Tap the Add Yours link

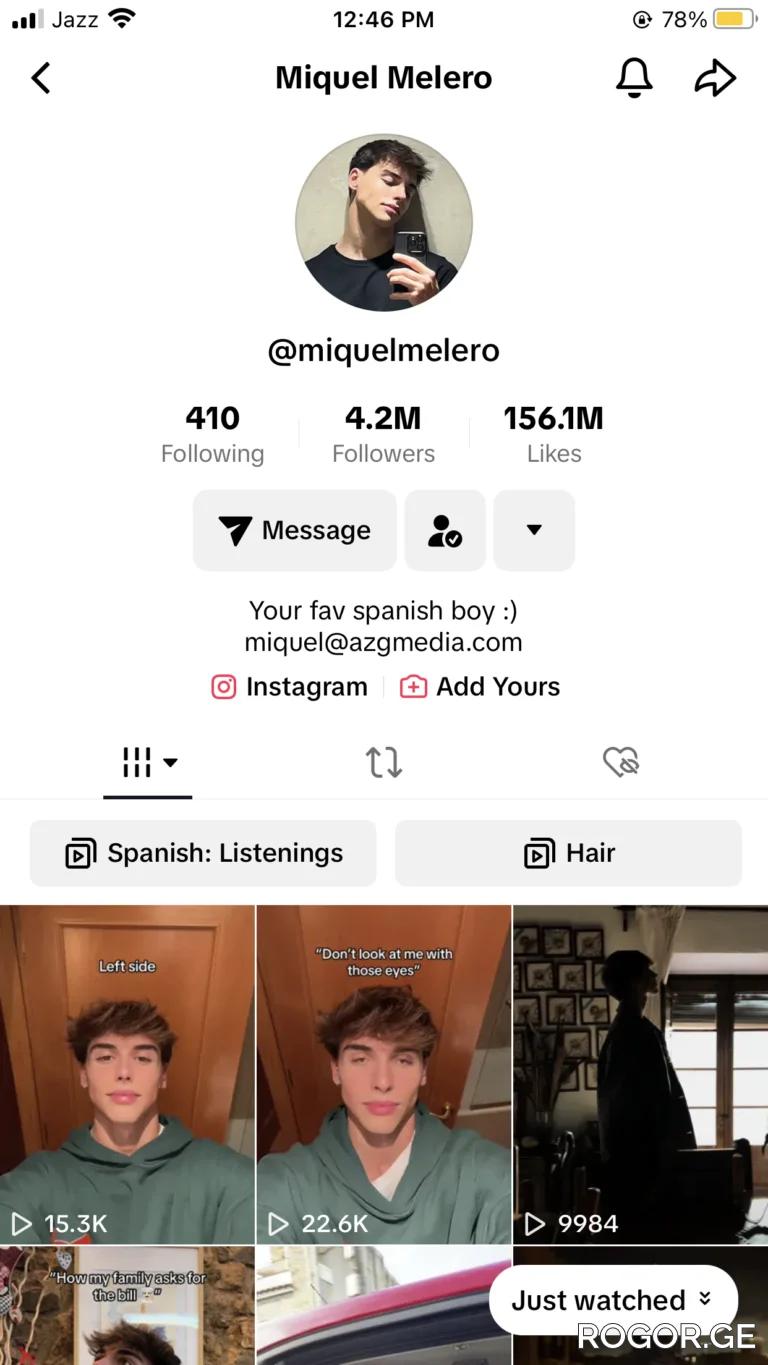480,687
